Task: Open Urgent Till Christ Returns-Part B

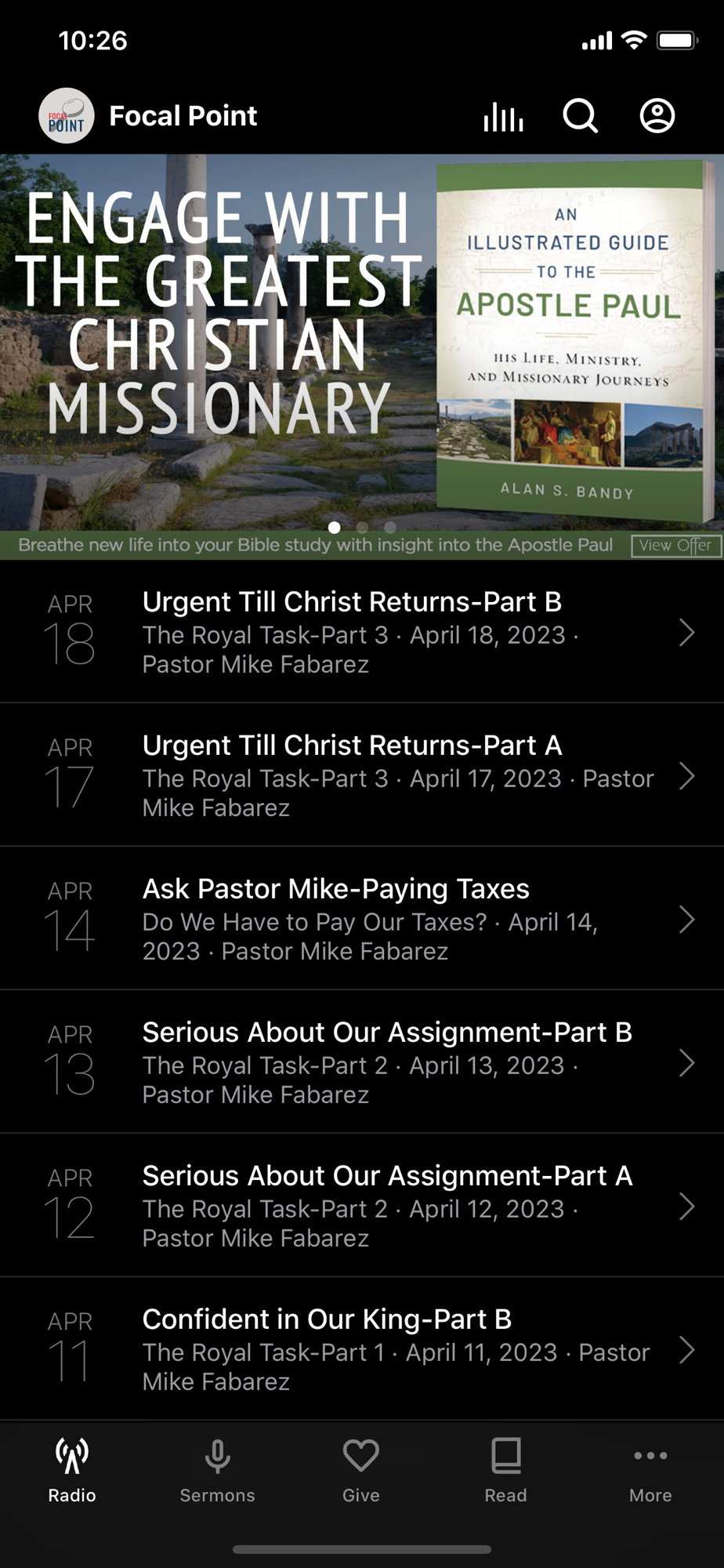Action: coord(360,632)
